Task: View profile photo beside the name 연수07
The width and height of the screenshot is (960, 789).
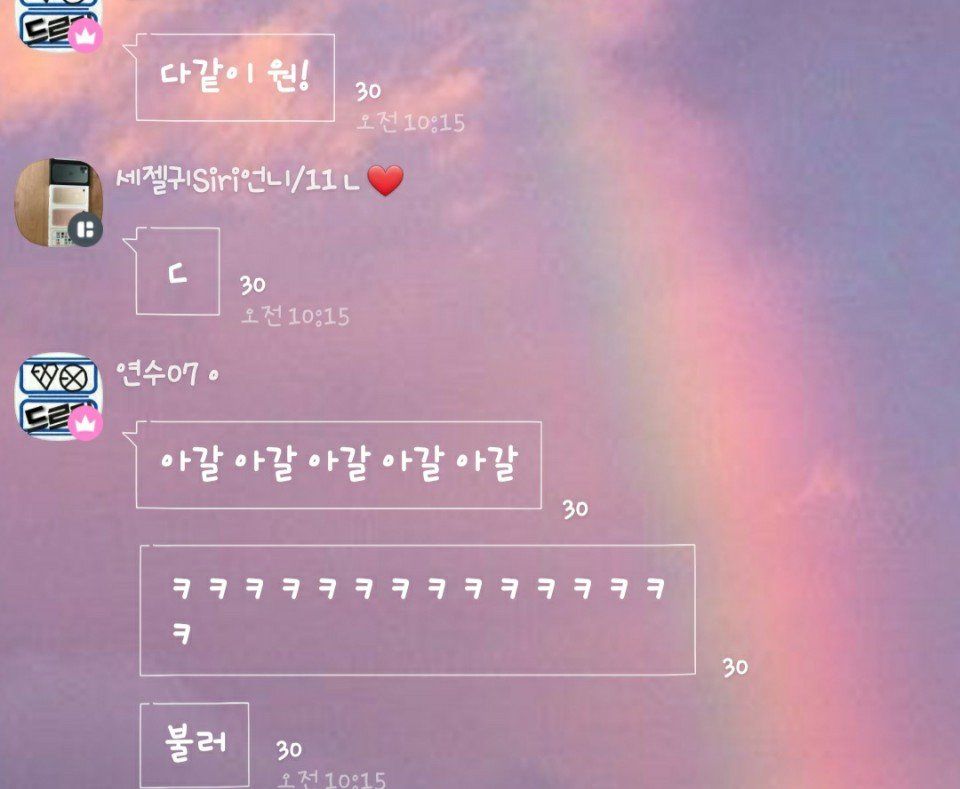Action: click(55, 392)
